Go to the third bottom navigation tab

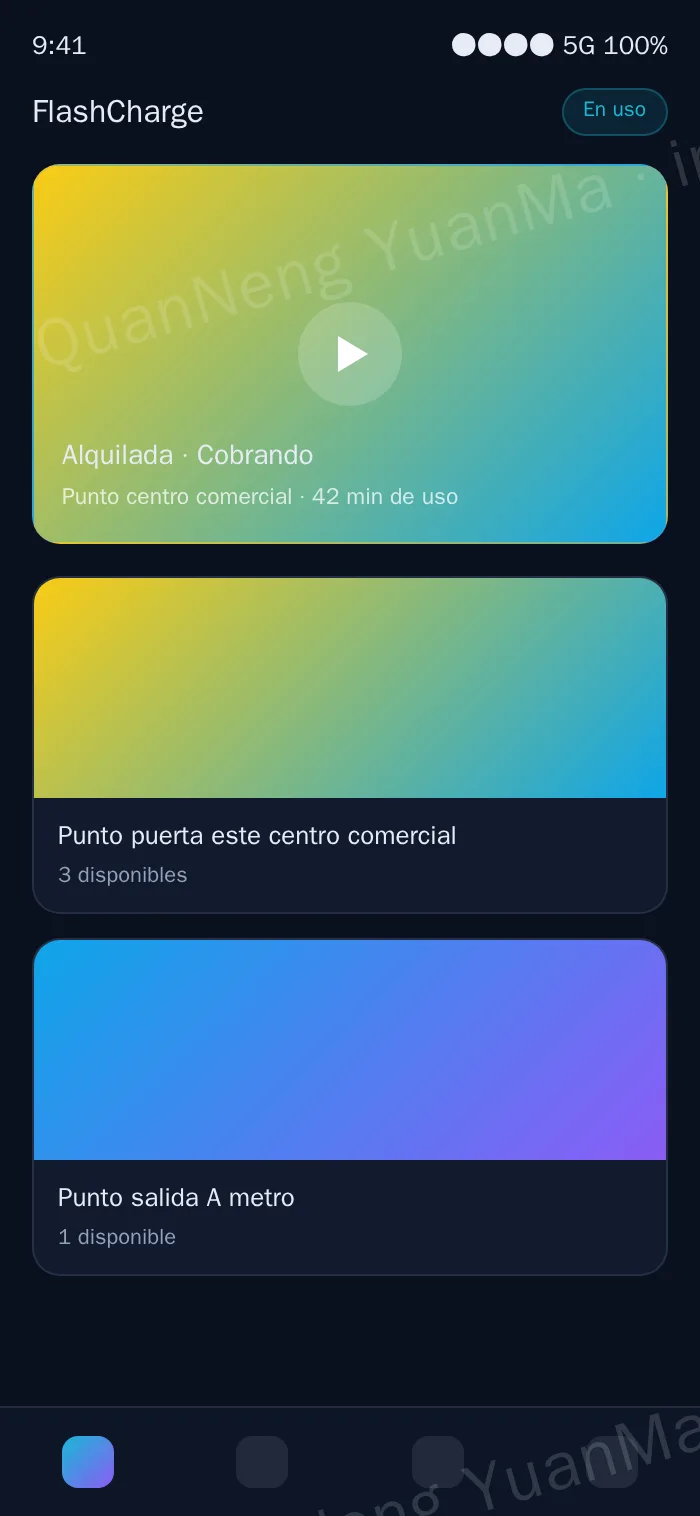coord(438,1462)
